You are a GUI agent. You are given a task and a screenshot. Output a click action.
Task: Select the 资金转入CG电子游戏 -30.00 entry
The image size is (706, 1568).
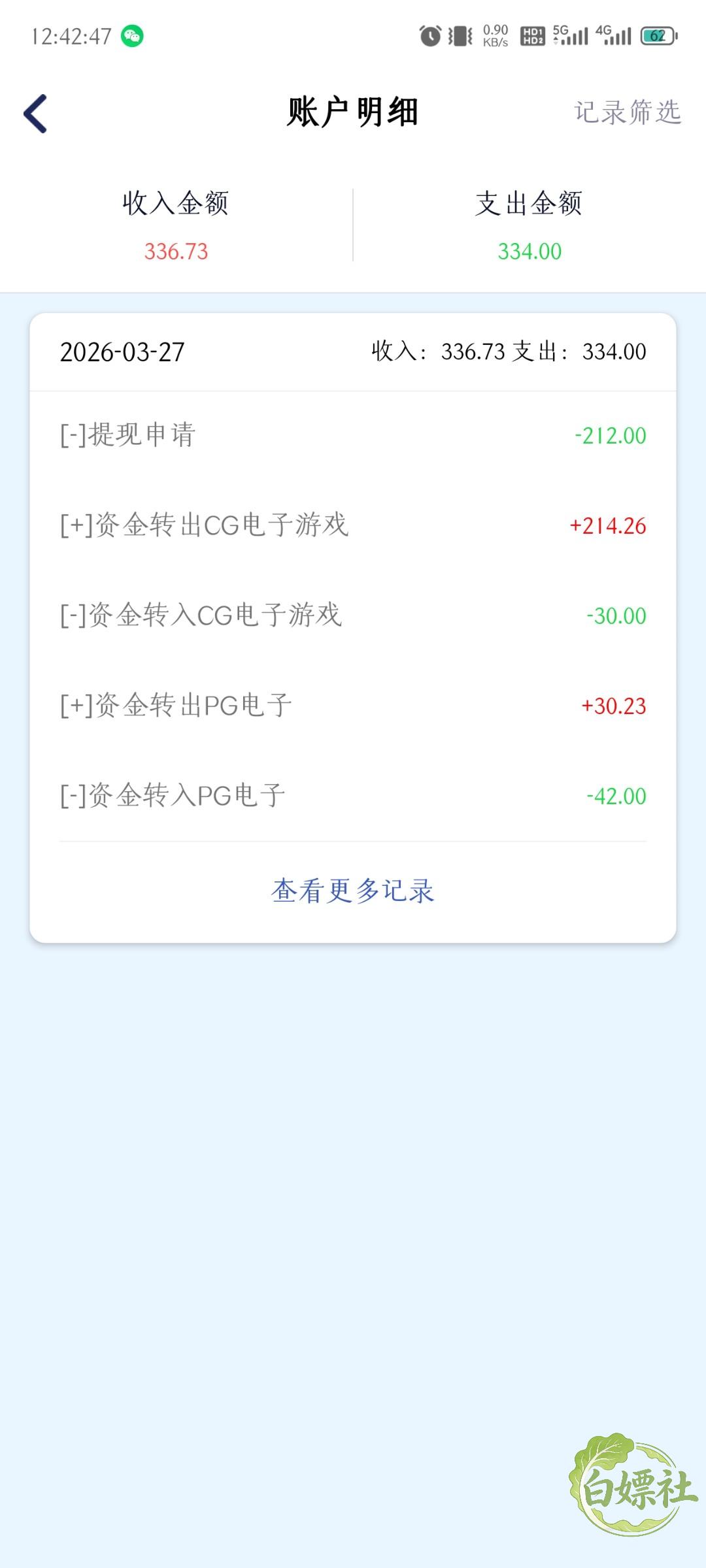[353, 616]
